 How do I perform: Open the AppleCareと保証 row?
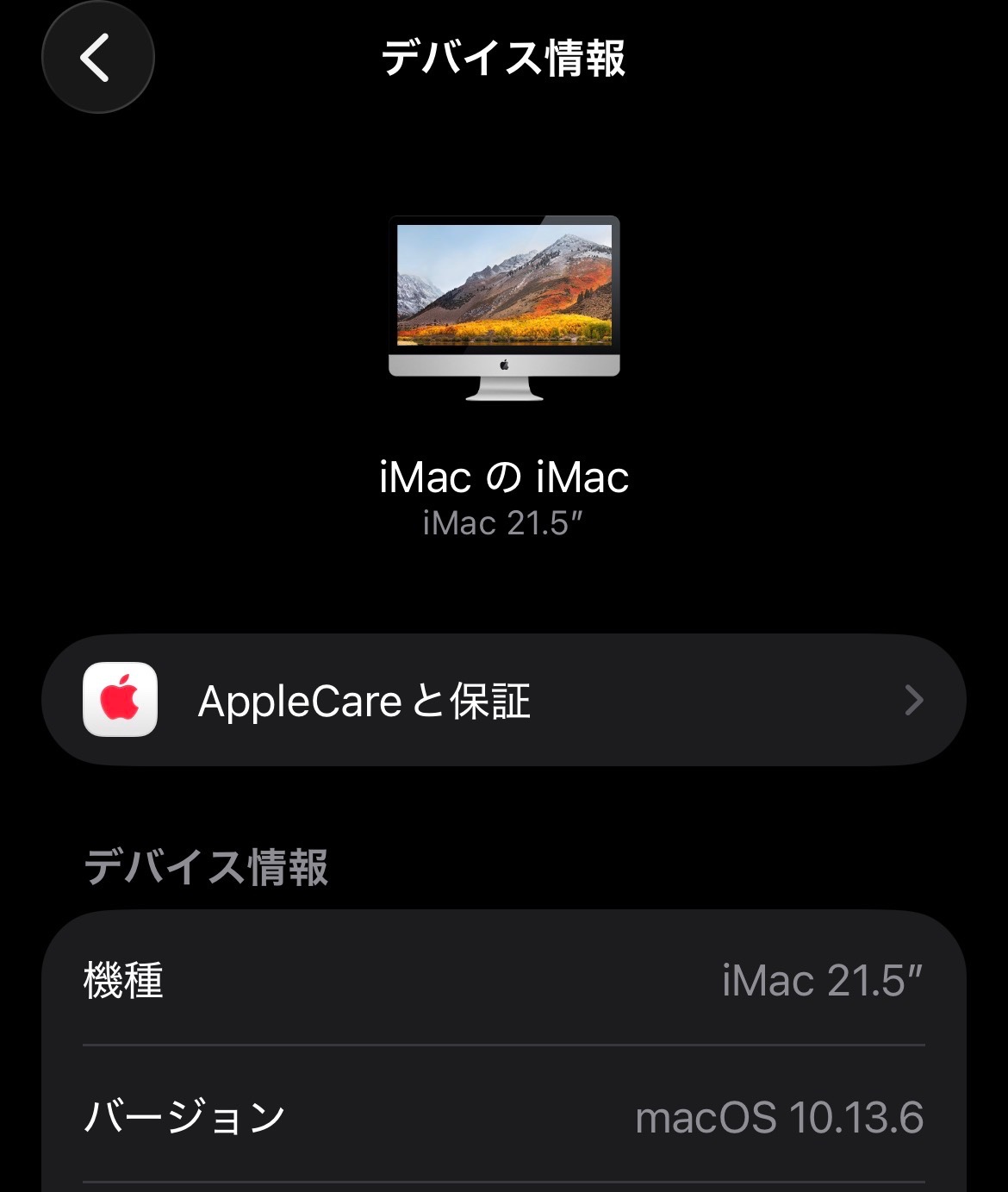(503, 700)
